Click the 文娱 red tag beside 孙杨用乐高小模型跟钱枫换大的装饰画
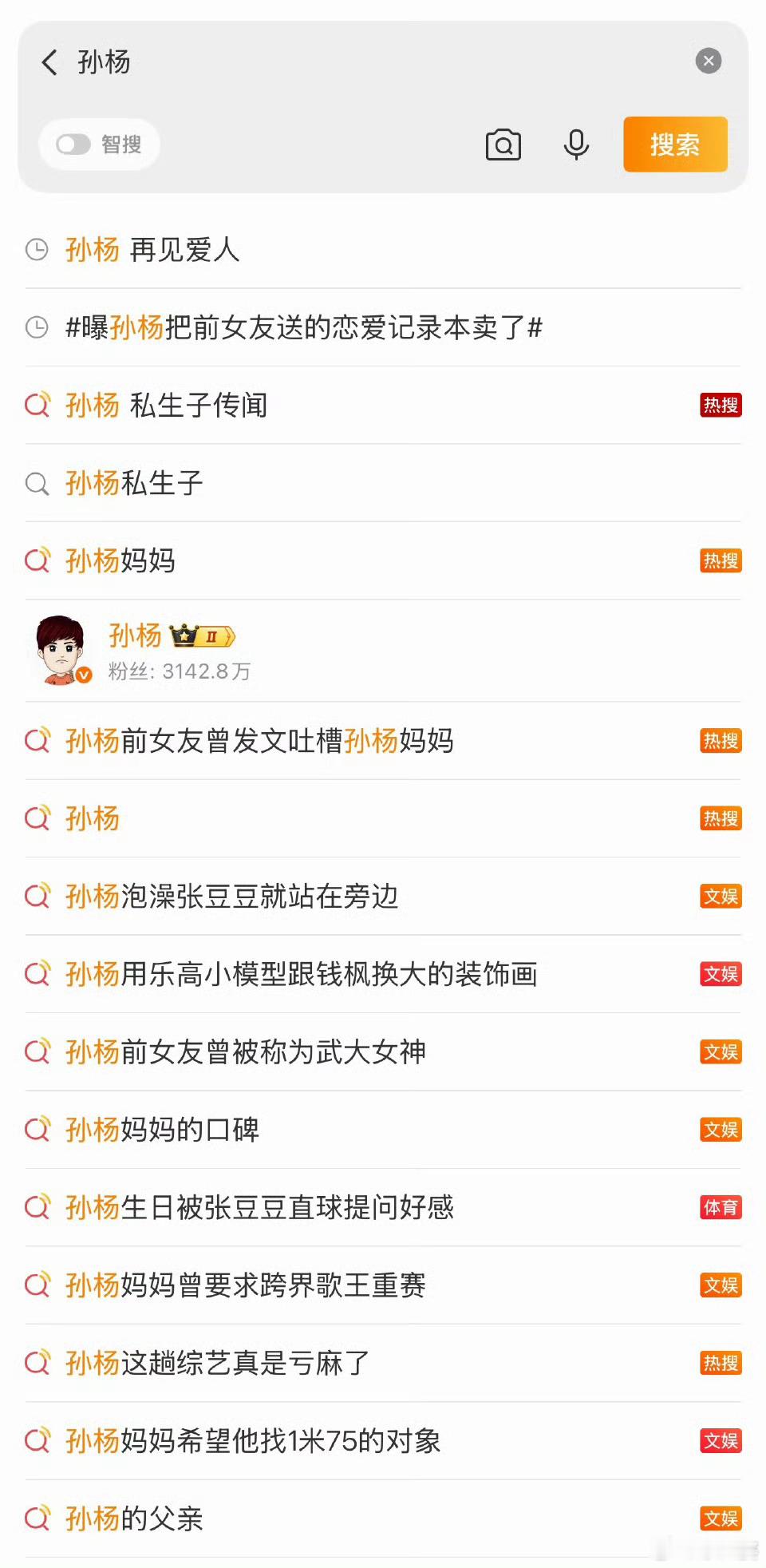 point(720,974)
